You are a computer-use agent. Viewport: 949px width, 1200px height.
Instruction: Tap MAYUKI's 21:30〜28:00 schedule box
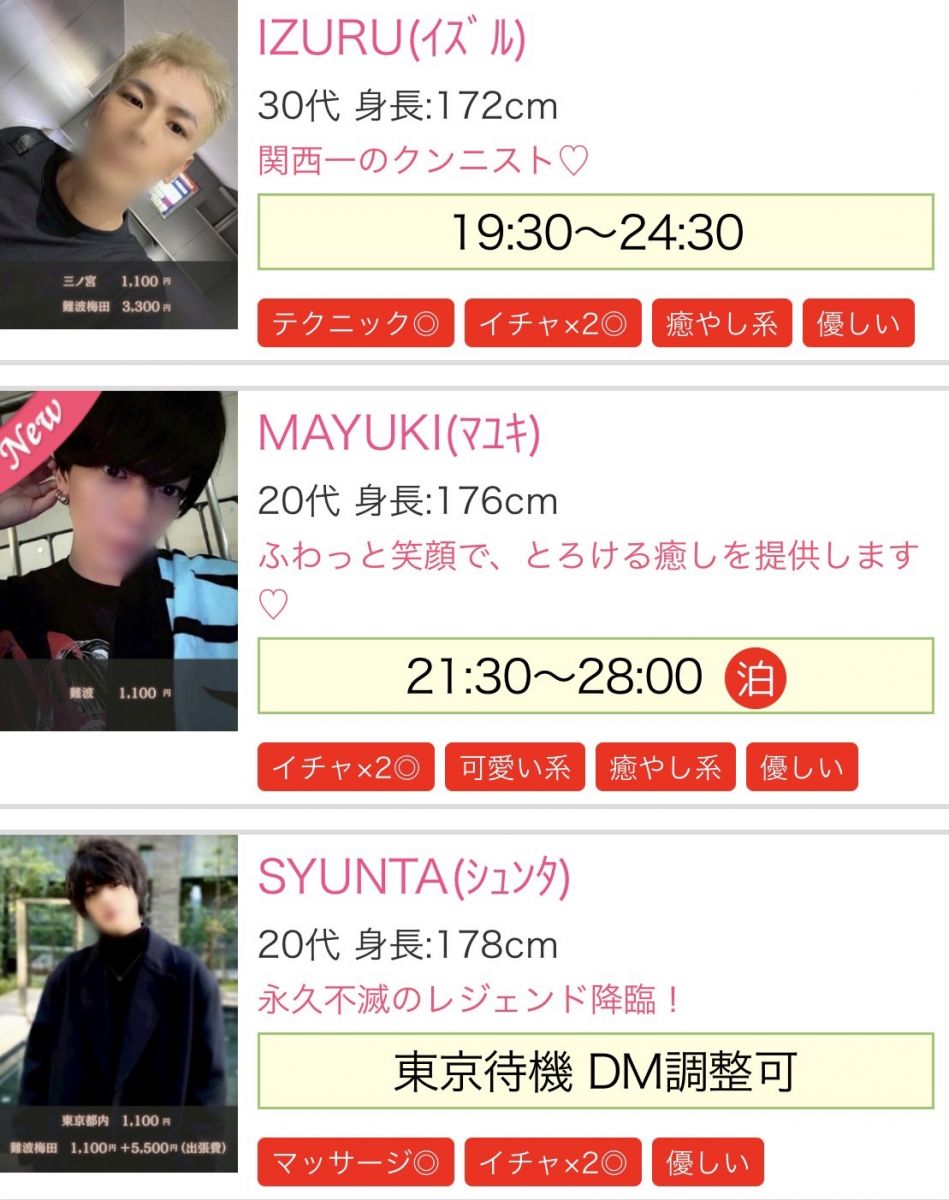(596, 677)
